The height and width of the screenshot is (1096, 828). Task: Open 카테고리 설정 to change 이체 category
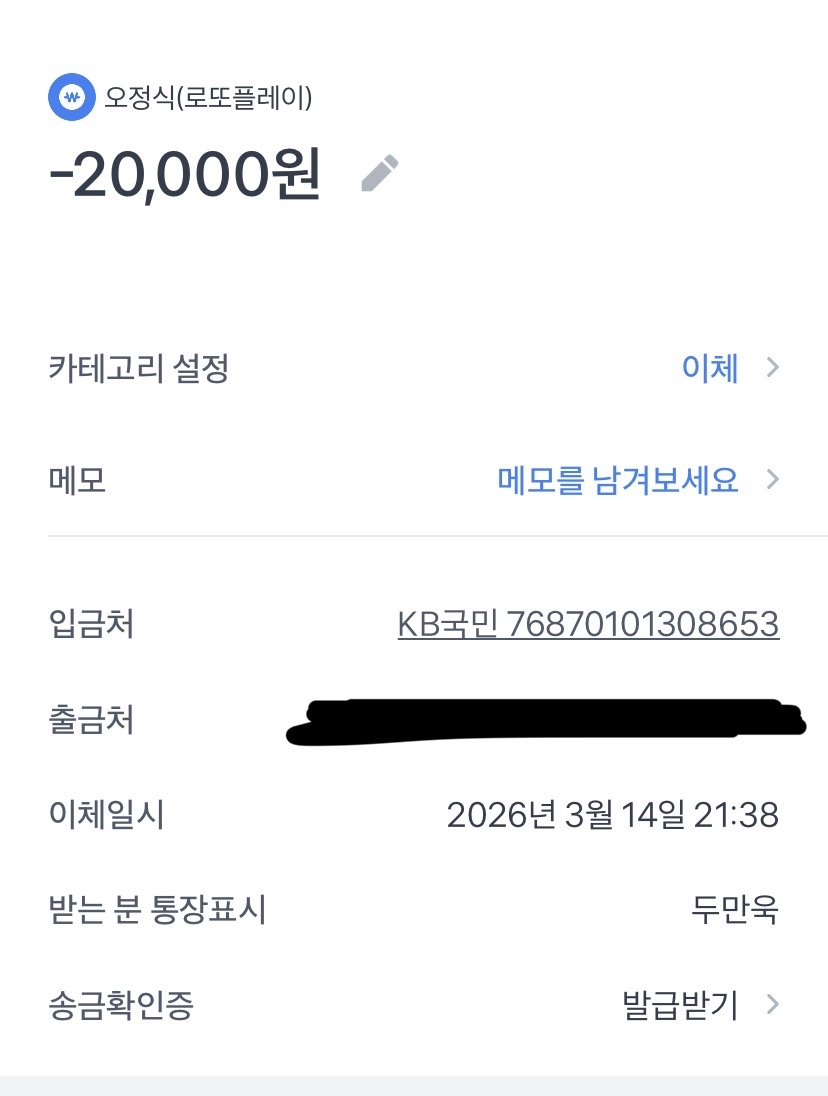pyautogui.click(x=727, y=369)
